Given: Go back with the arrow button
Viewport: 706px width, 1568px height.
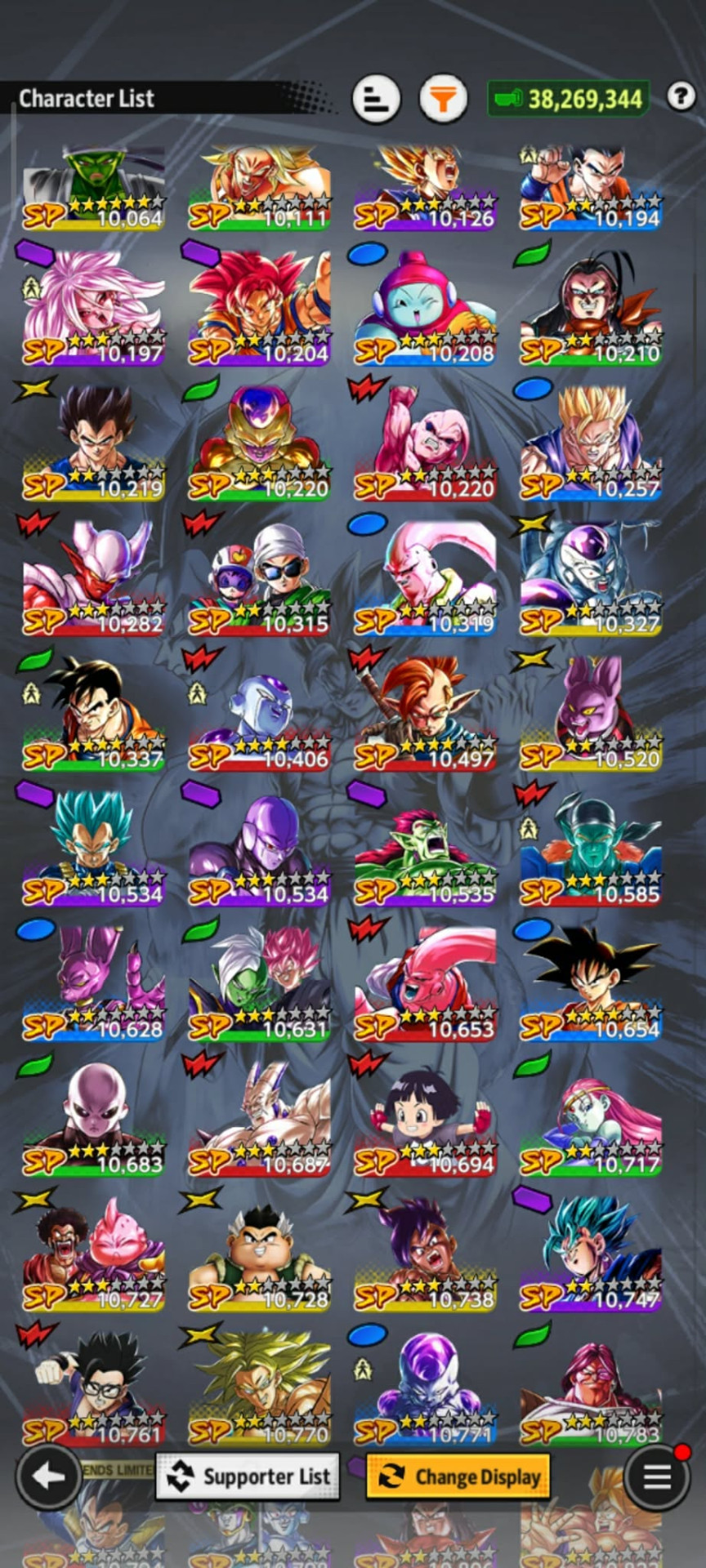Looking at the screenshot, I should pyautogui.click(x=48, y=1476).
